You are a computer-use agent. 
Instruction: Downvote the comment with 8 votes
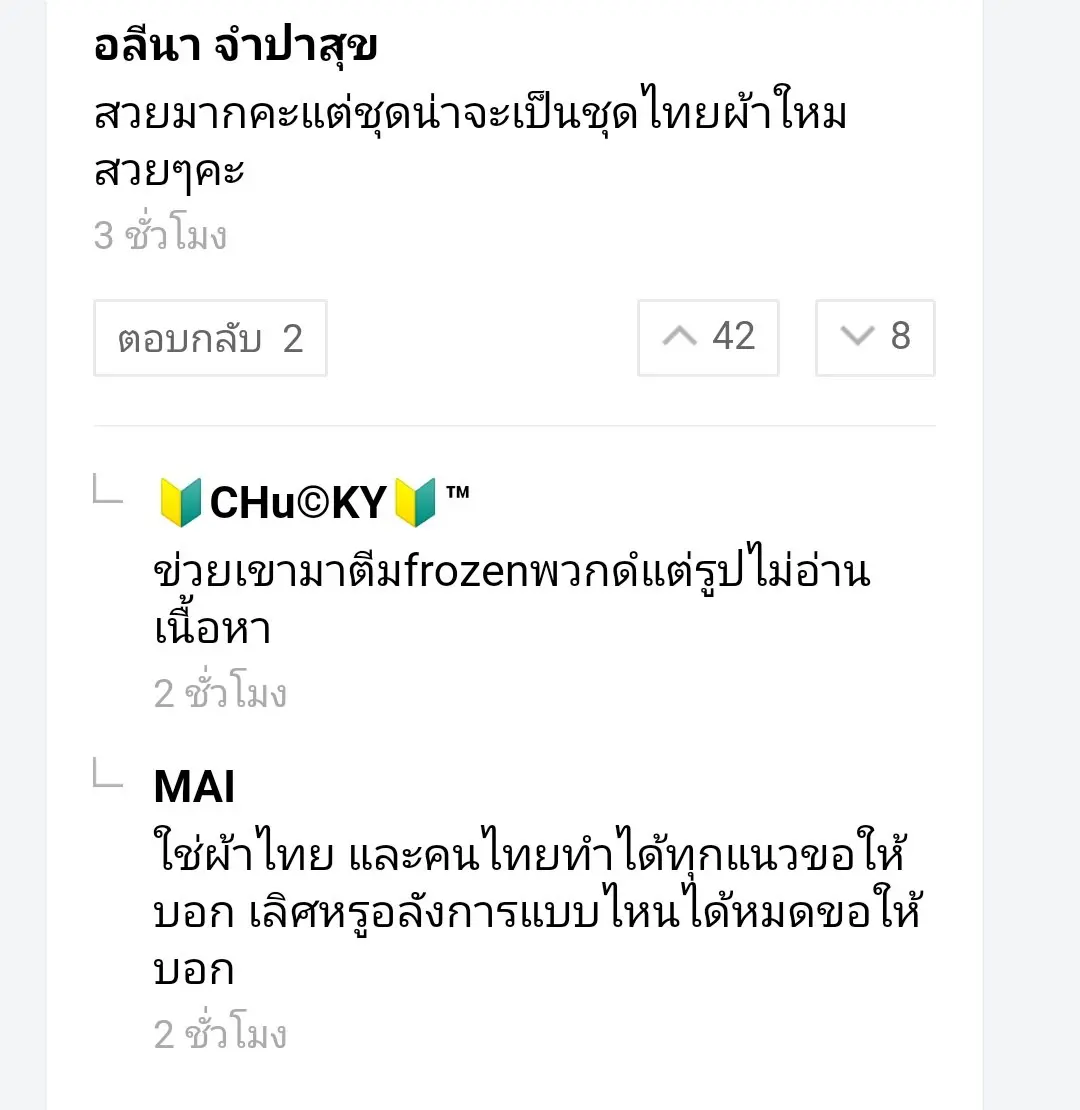875,337
